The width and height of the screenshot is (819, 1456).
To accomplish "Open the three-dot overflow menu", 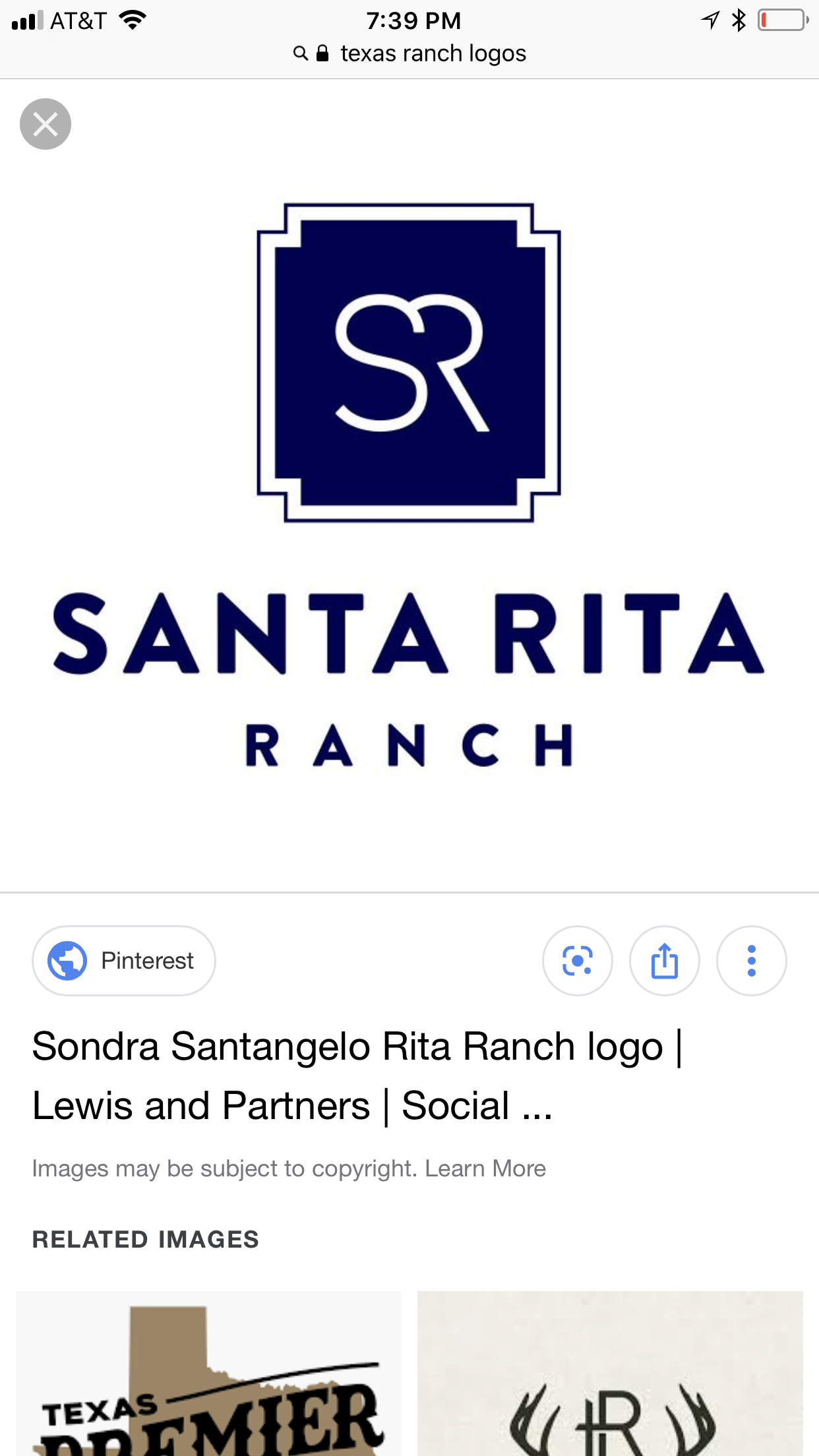I will pos(751,961).
